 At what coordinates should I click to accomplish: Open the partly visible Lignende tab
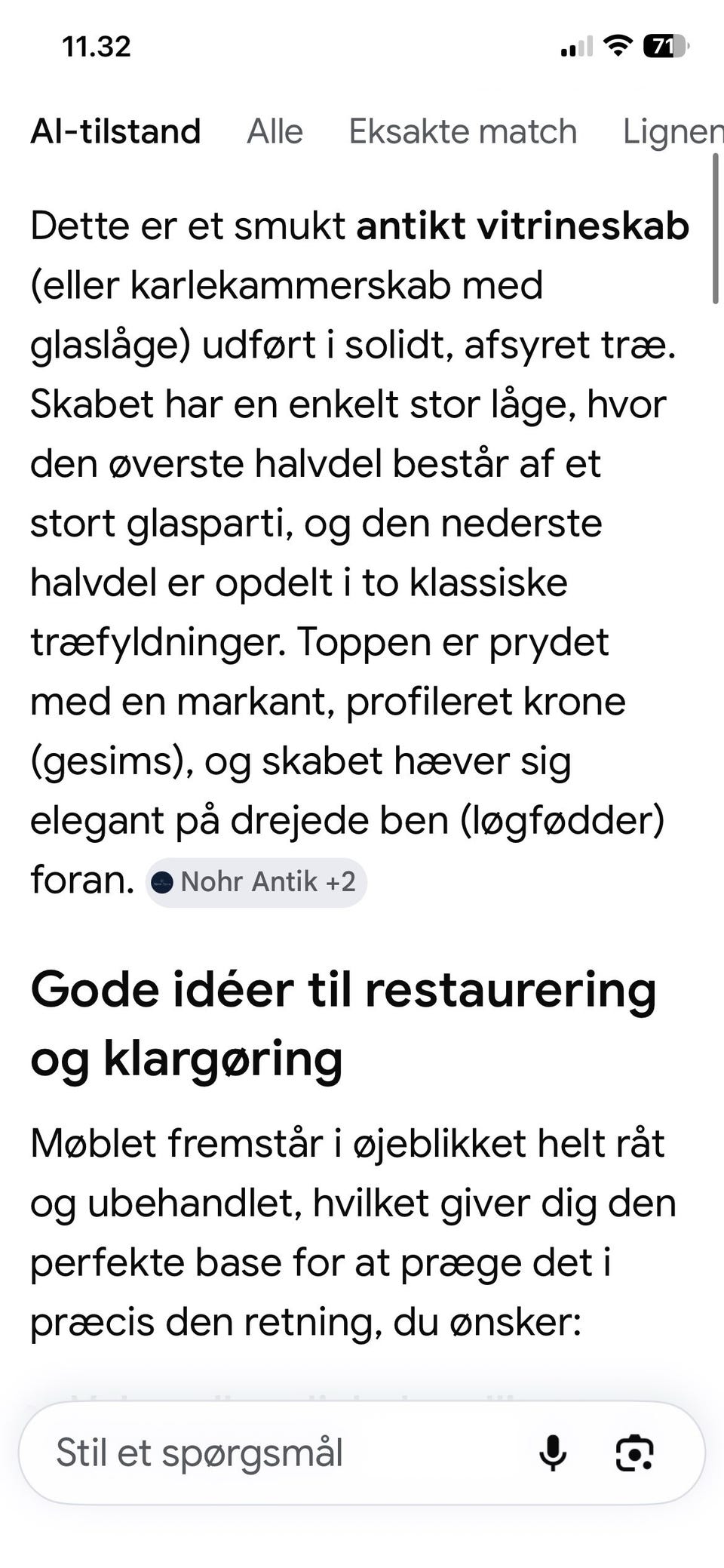coord(673,131)
